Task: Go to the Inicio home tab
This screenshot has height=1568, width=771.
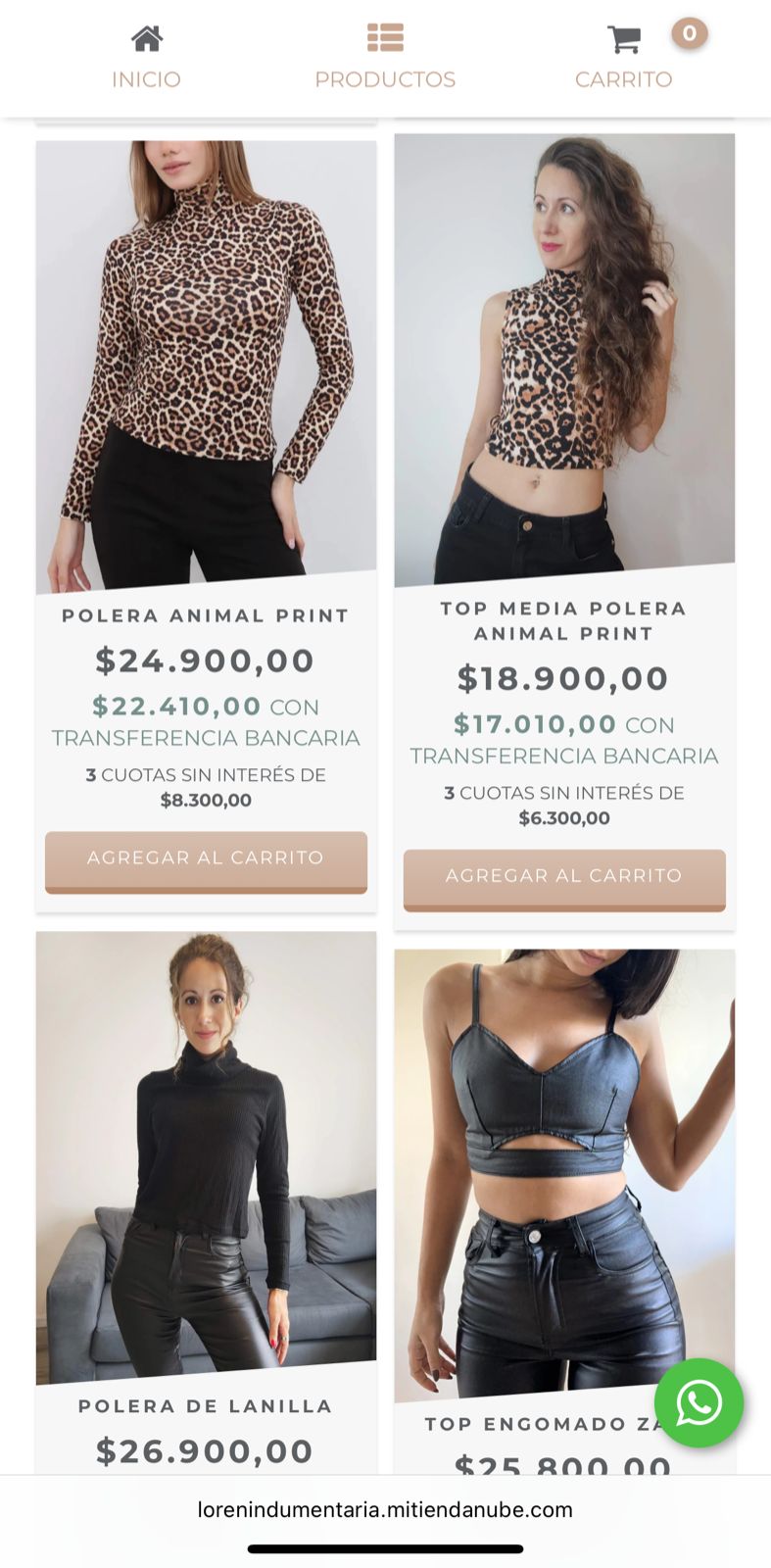Action: click(x=146, y=58)
